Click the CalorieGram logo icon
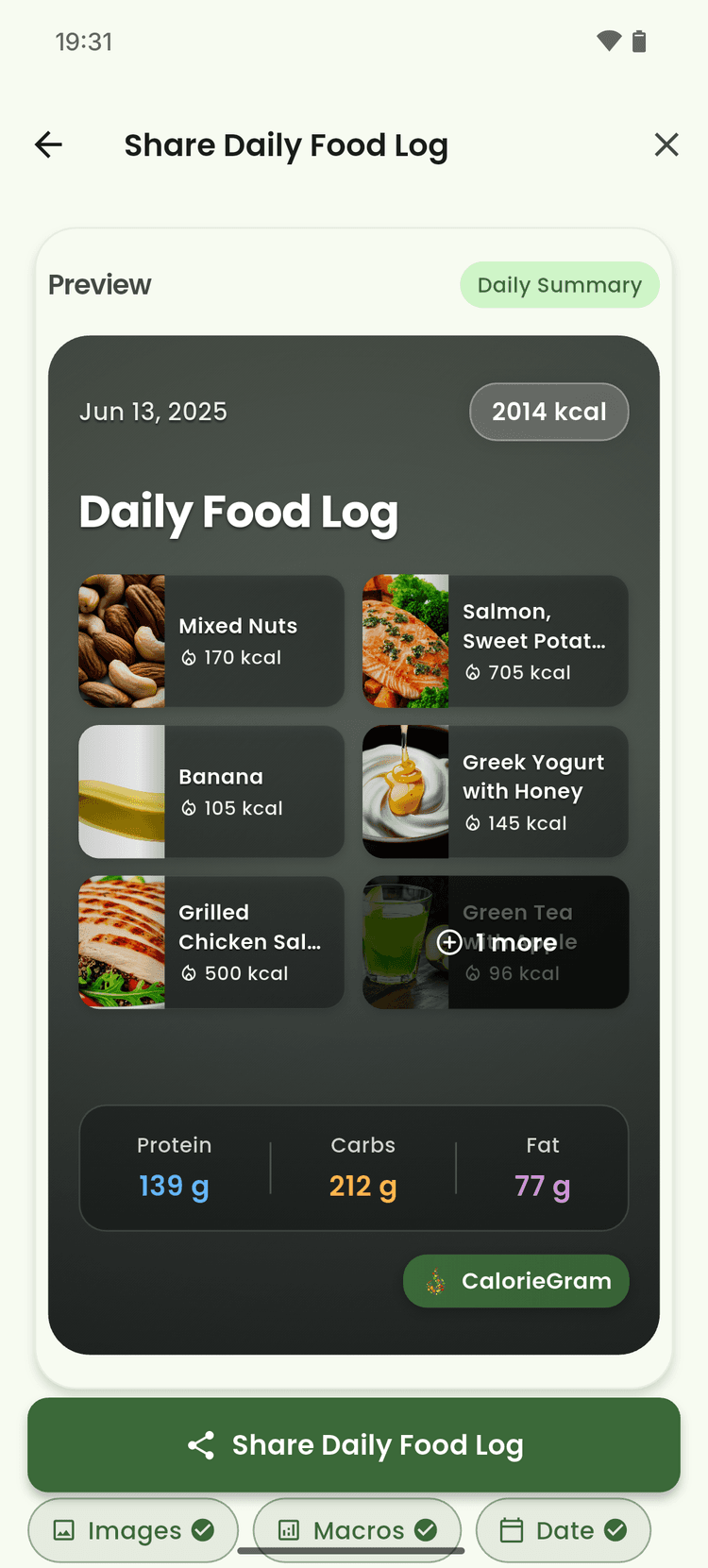The height and width of the screenshot is (1568, 708). tap(433, 1281)
